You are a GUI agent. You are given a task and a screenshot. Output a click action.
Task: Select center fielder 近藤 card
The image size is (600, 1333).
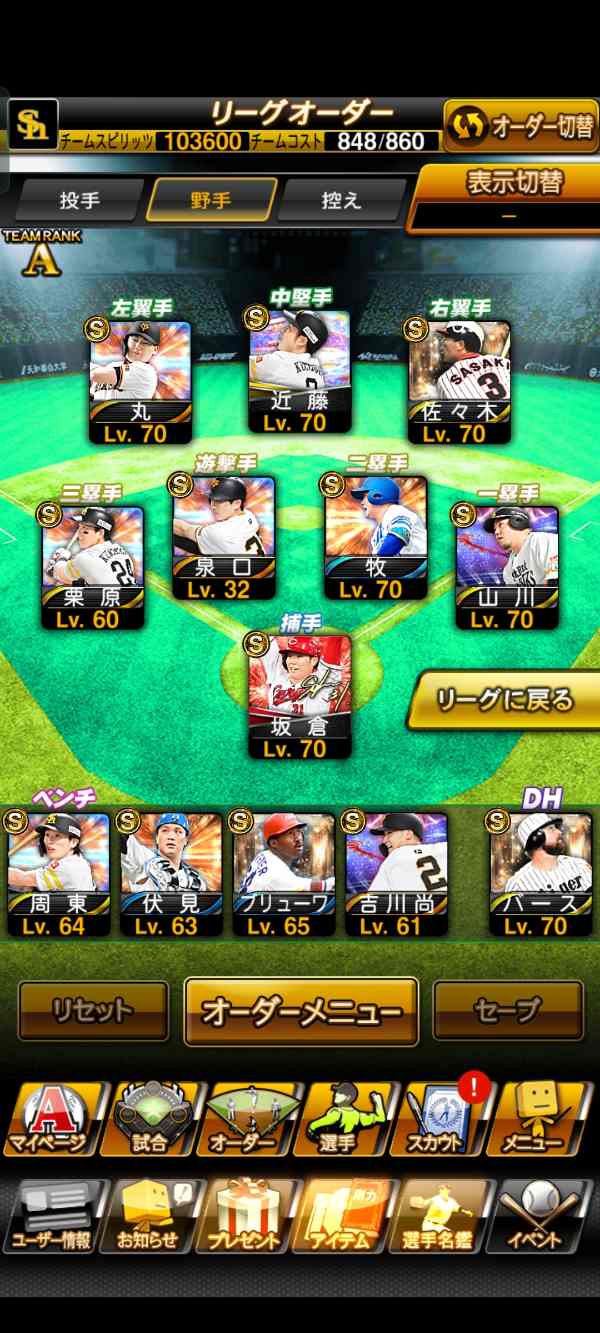[300, 372]
